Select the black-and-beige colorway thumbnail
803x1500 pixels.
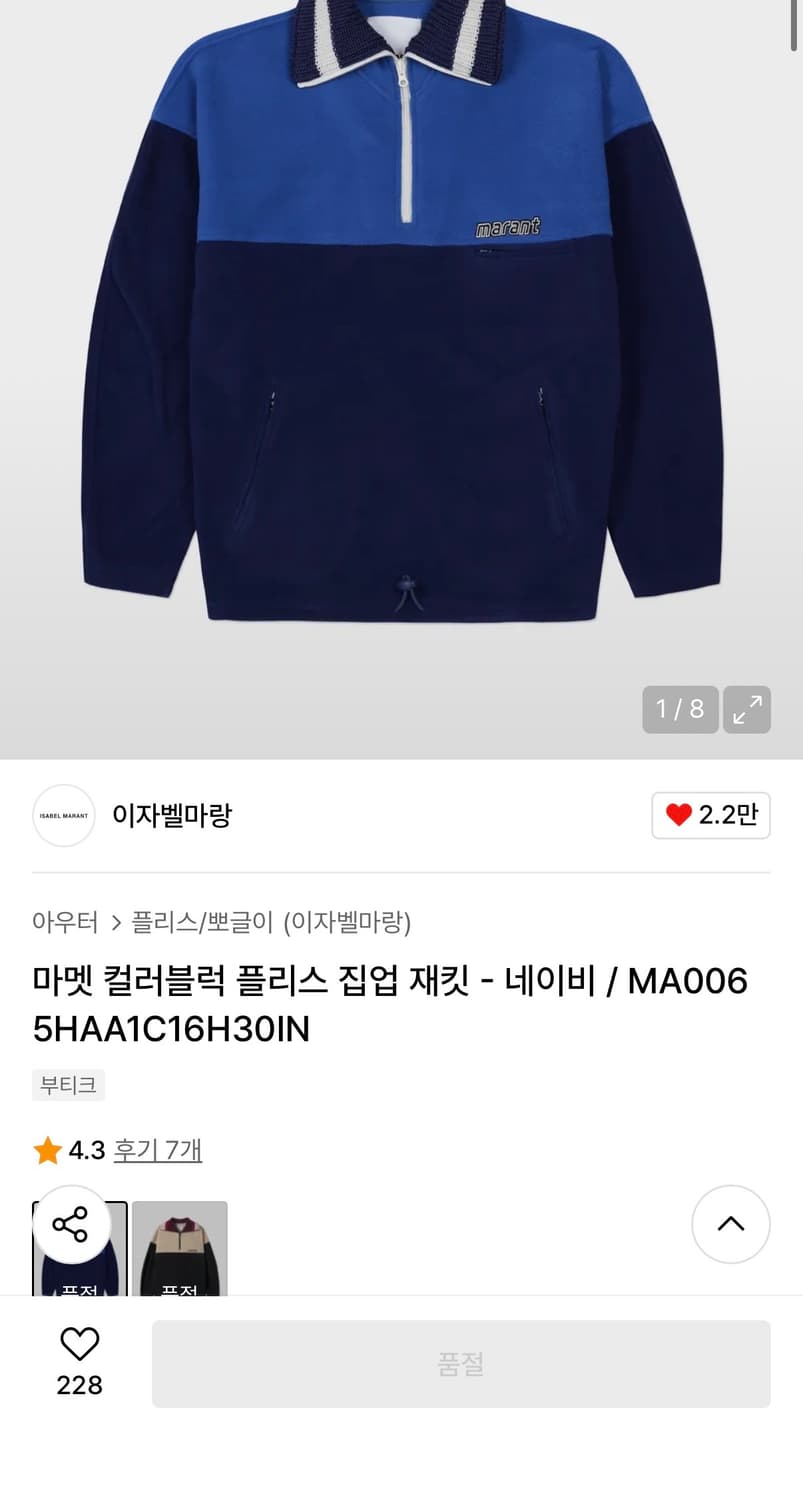point(179,1252)
